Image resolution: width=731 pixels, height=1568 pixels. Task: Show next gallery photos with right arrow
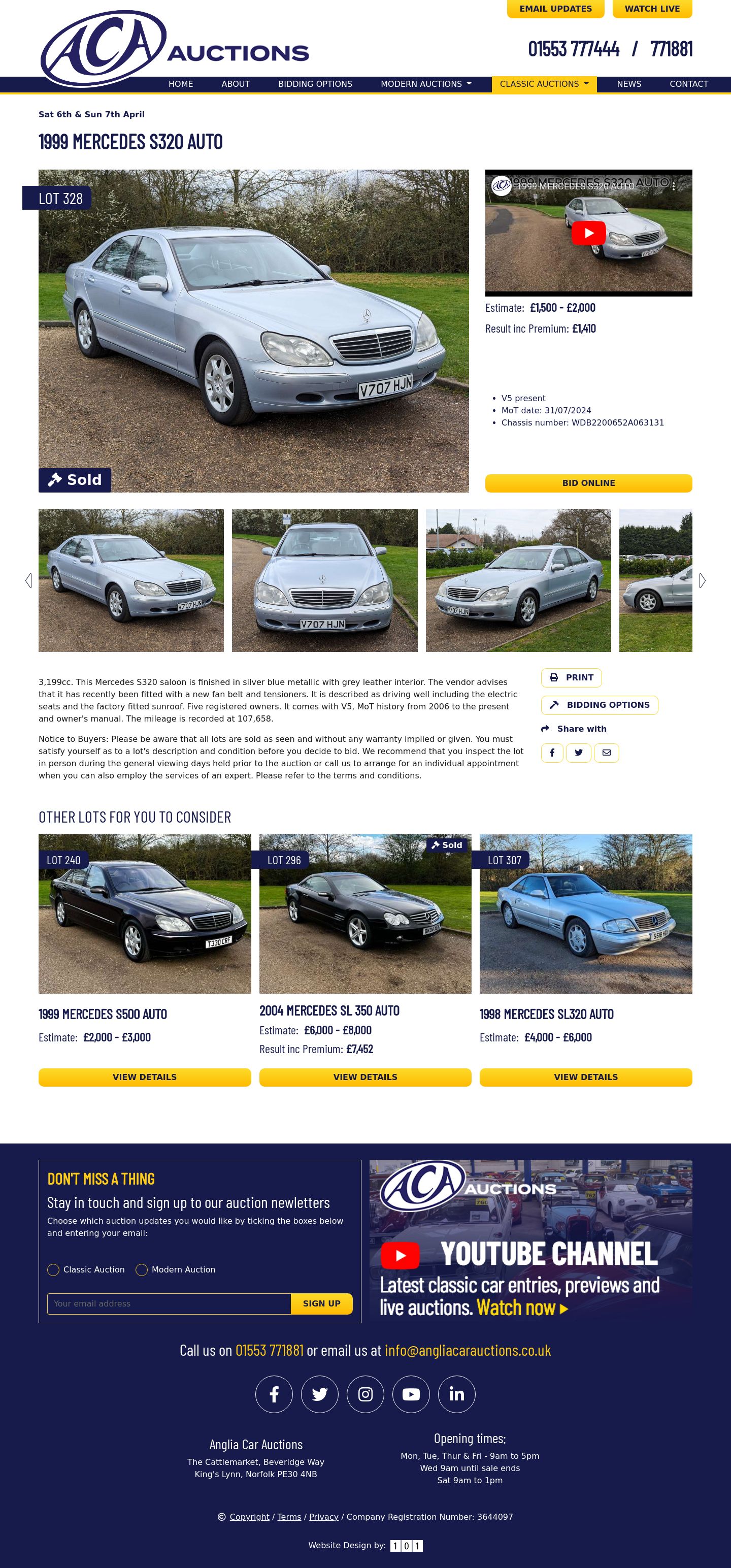tap(702, 581)
